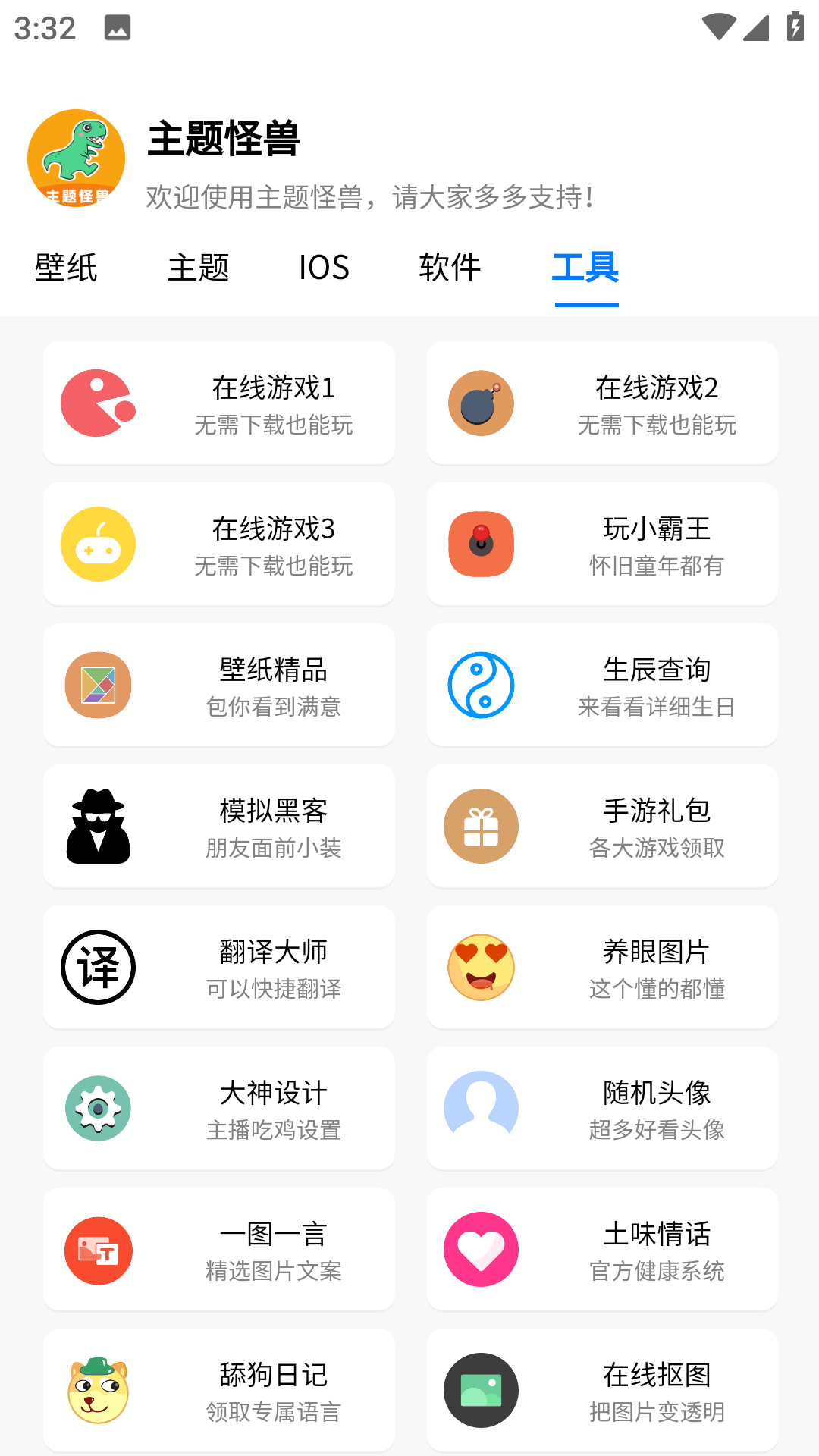Open the 舔狗日记 dog diary card

[219, 1390]
